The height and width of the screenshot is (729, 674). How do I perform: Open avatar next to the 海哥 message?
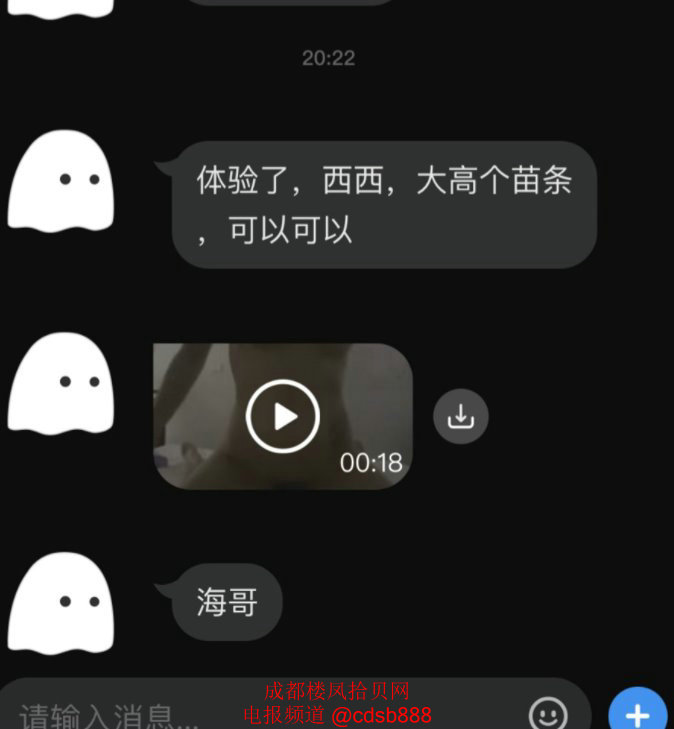click(x=61, y=603)
